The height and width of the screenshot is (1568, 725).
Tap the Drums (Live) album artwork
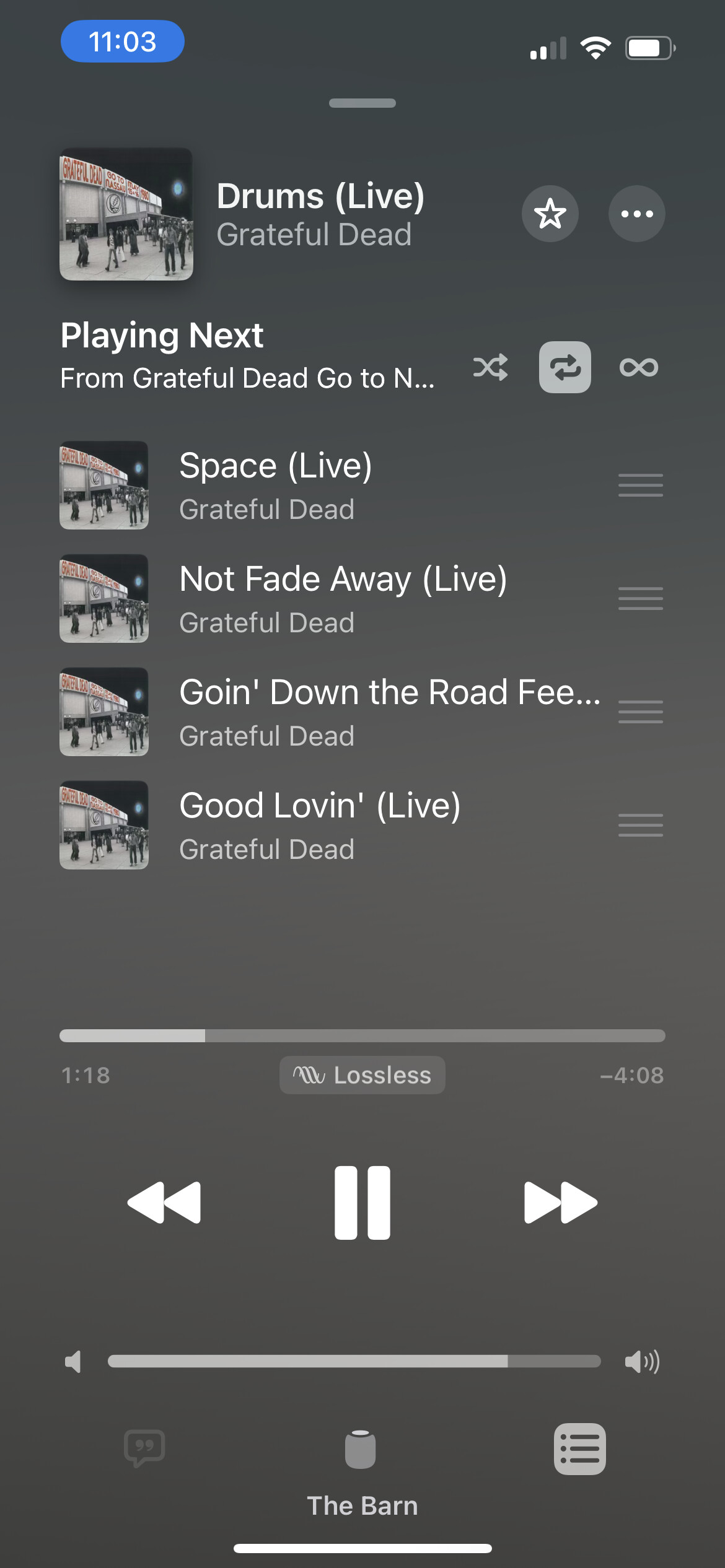click(x=126, y=214)
